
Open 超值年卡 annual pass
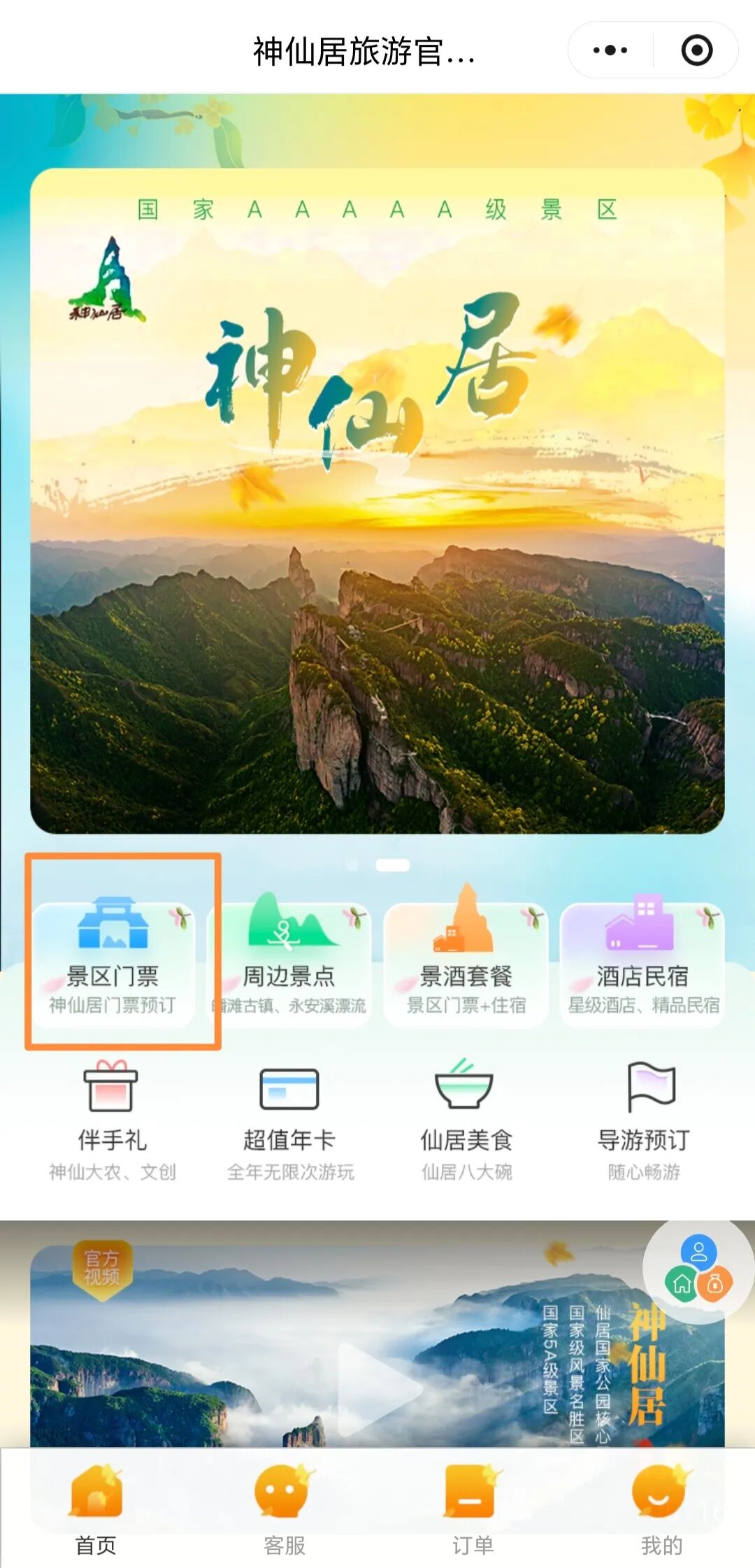pos(289,1119)
